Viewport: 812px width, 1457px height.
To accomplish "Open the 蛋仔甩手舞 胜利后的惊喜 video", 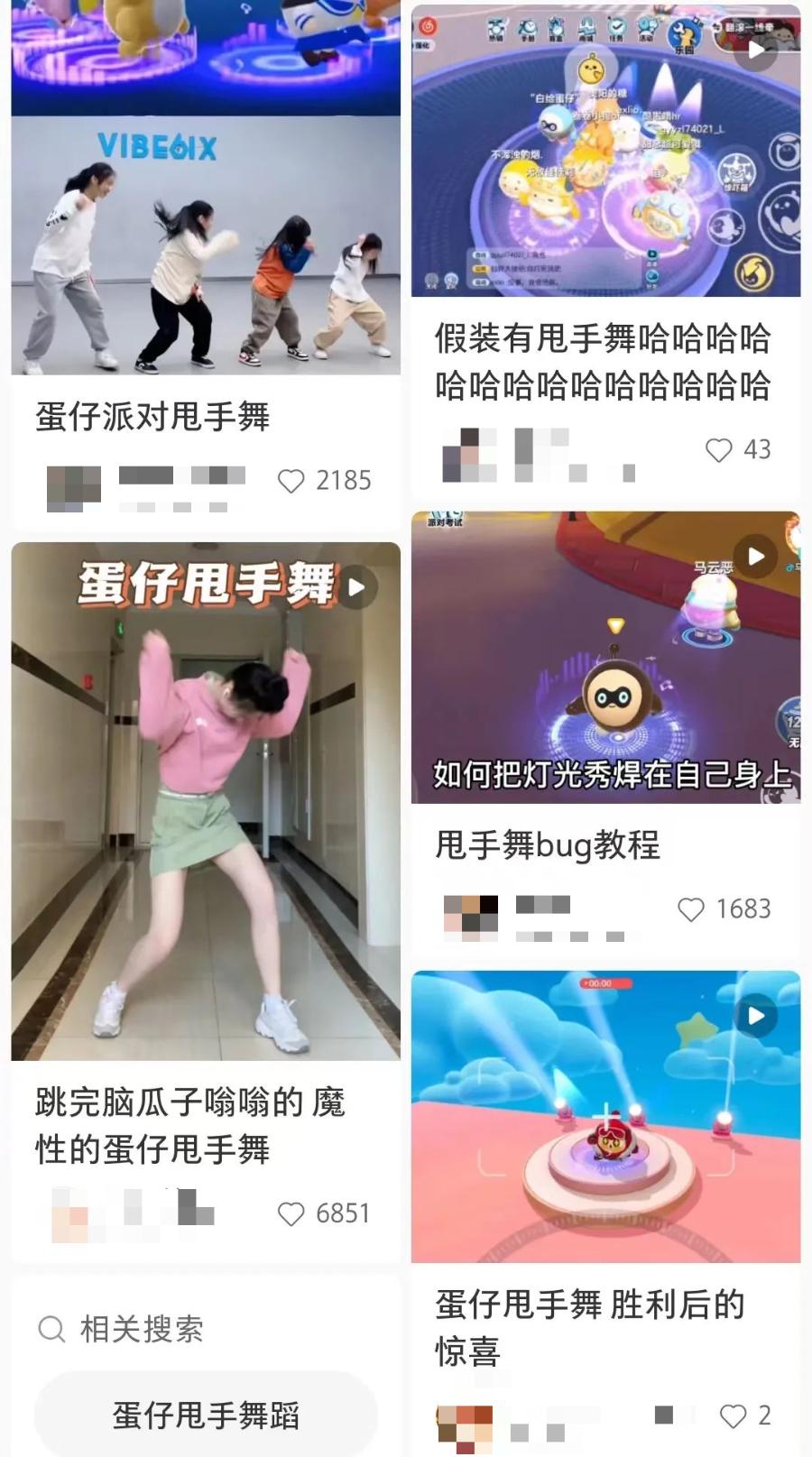I will click(605, 1117).
